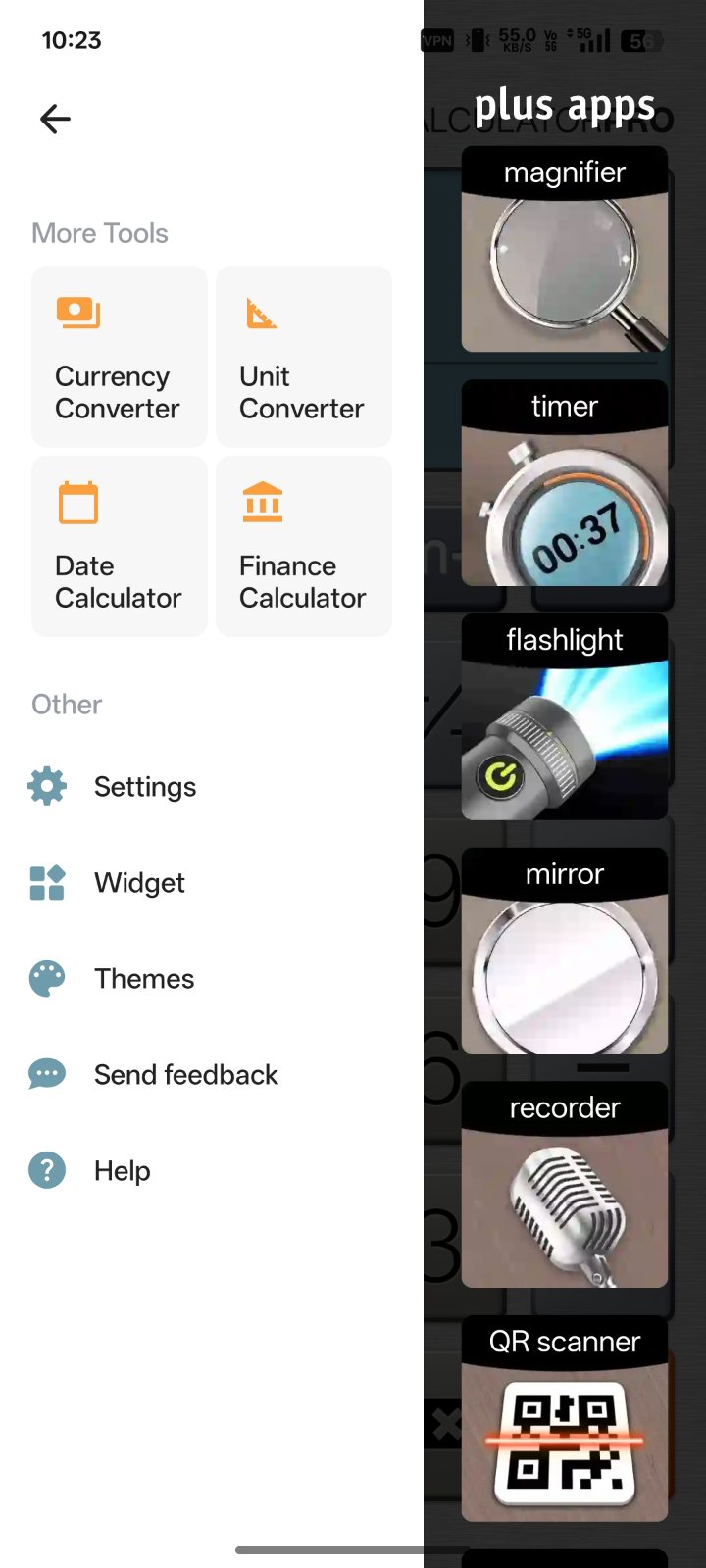Select Send feedback

[x=185, y=1075]
